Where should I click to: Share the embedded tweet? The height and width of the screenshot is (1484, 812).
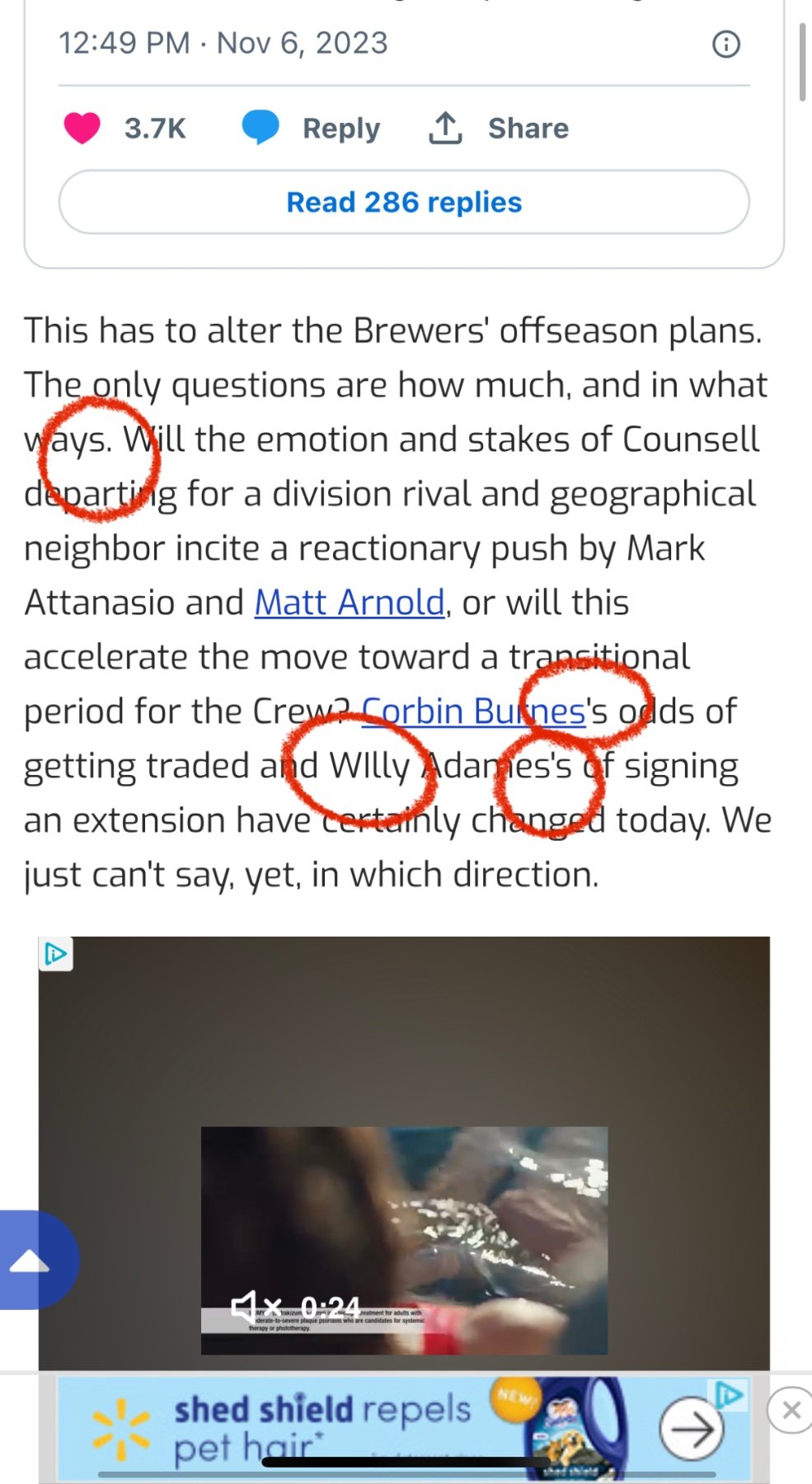[499, 129]
